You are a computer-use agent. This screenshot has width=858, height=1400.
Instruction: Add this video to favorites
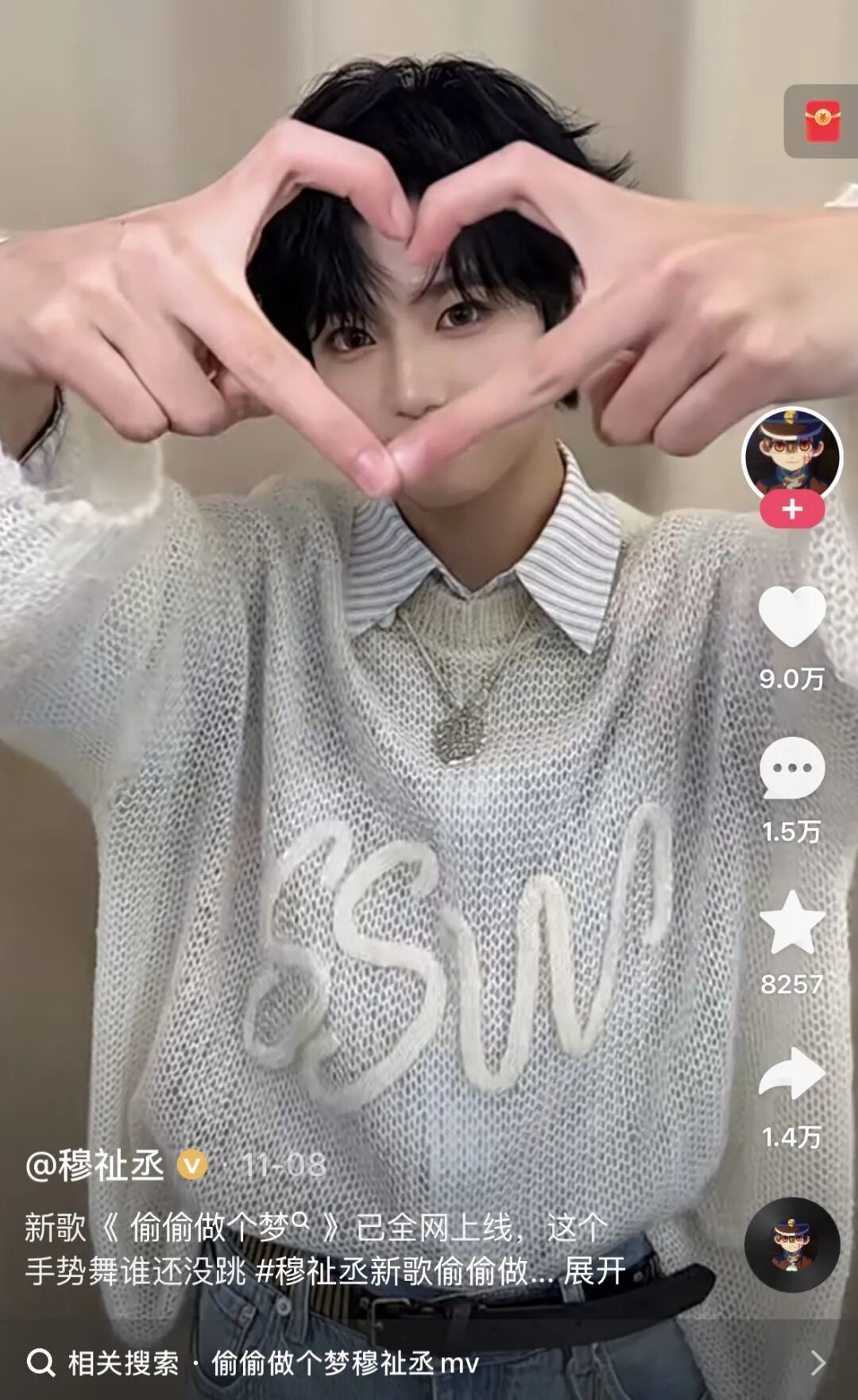point(791,922)
